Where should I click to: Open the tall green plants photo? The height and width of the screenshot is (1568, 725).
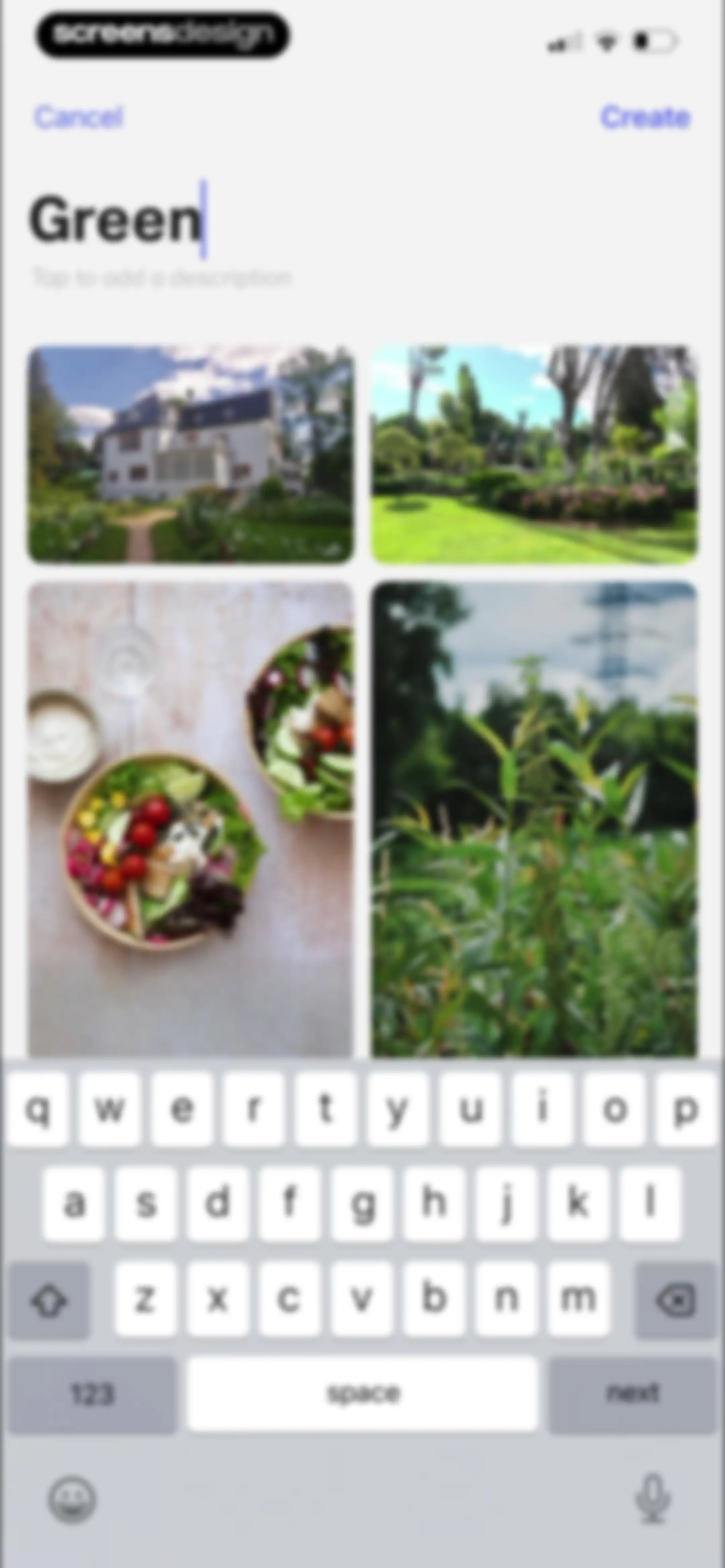[x=534, y=819]
